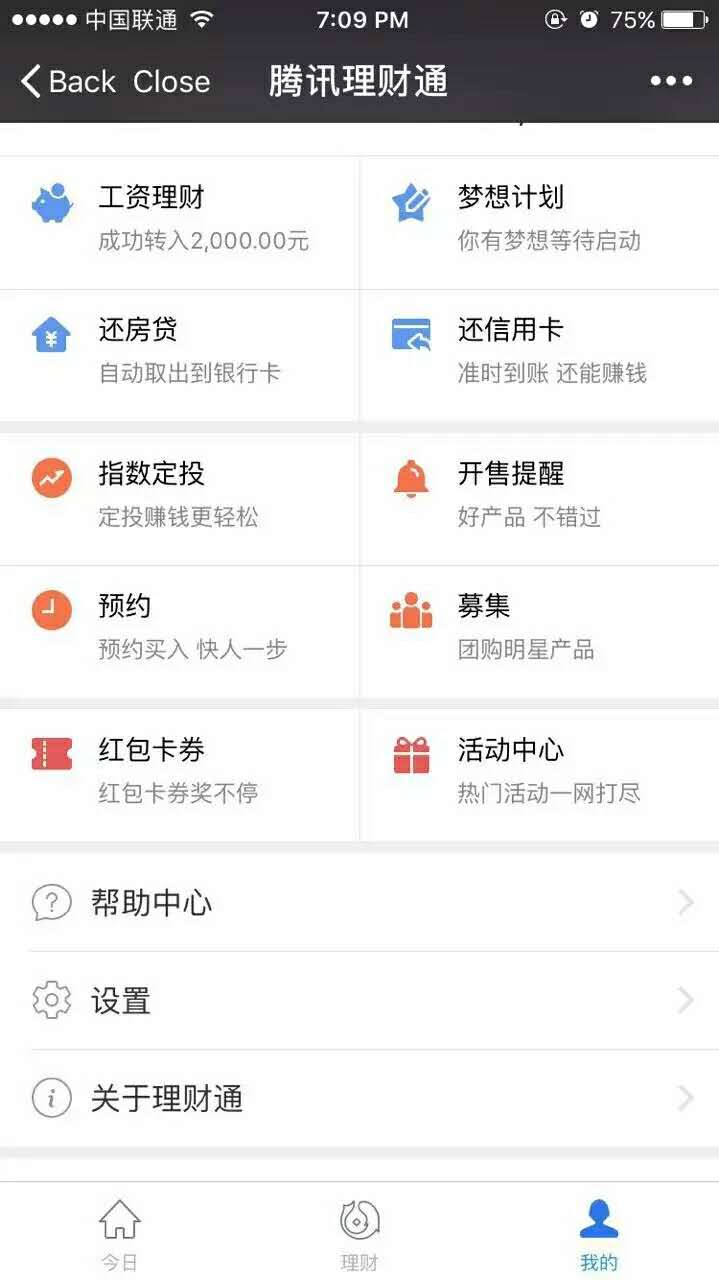Open 关于理财通 about page
719x1280 pixels.
pos(359,1098)
